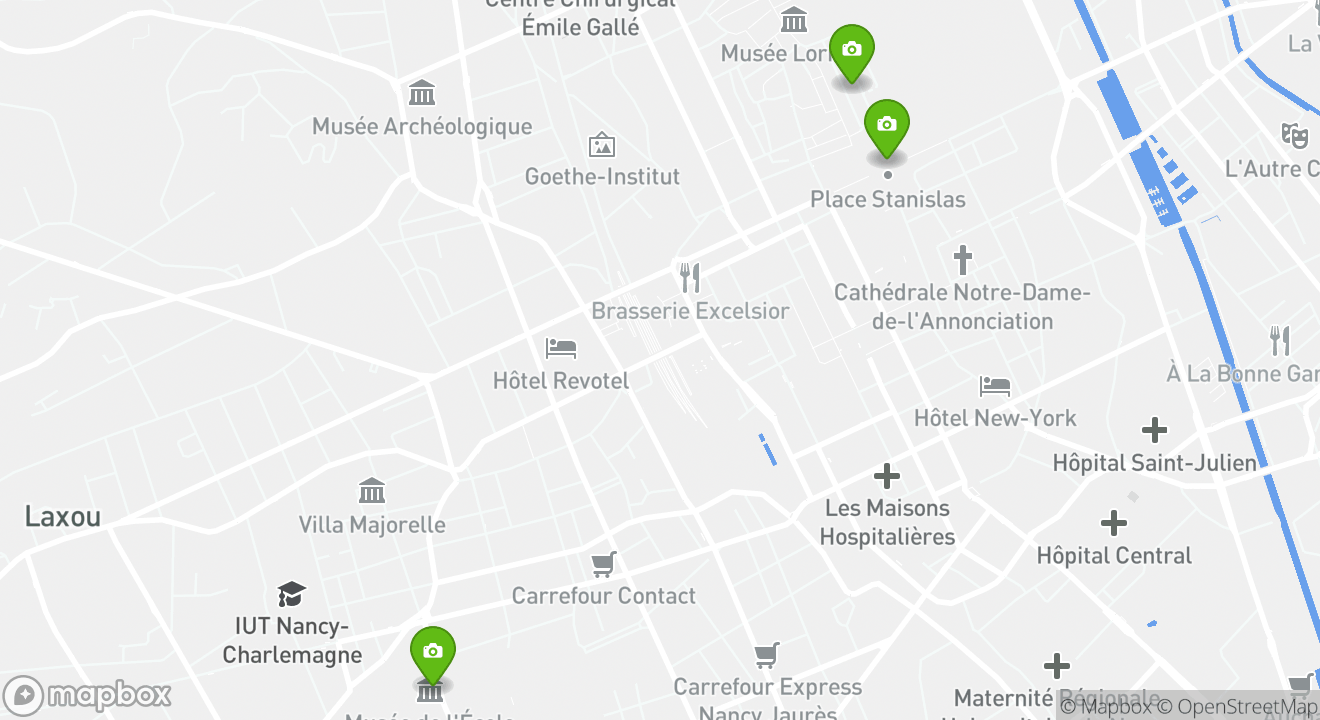Image resolution: width=1320 pixels, height=720 pixels.
Task: Select the camera pin above Place Stanislas
Action: [x=886, y=126]
